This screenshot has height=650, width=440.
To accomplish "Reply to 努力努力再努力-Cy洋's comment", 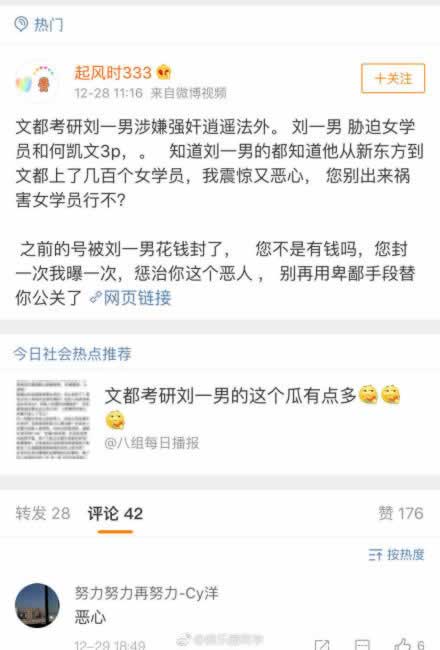I will 362,645.
